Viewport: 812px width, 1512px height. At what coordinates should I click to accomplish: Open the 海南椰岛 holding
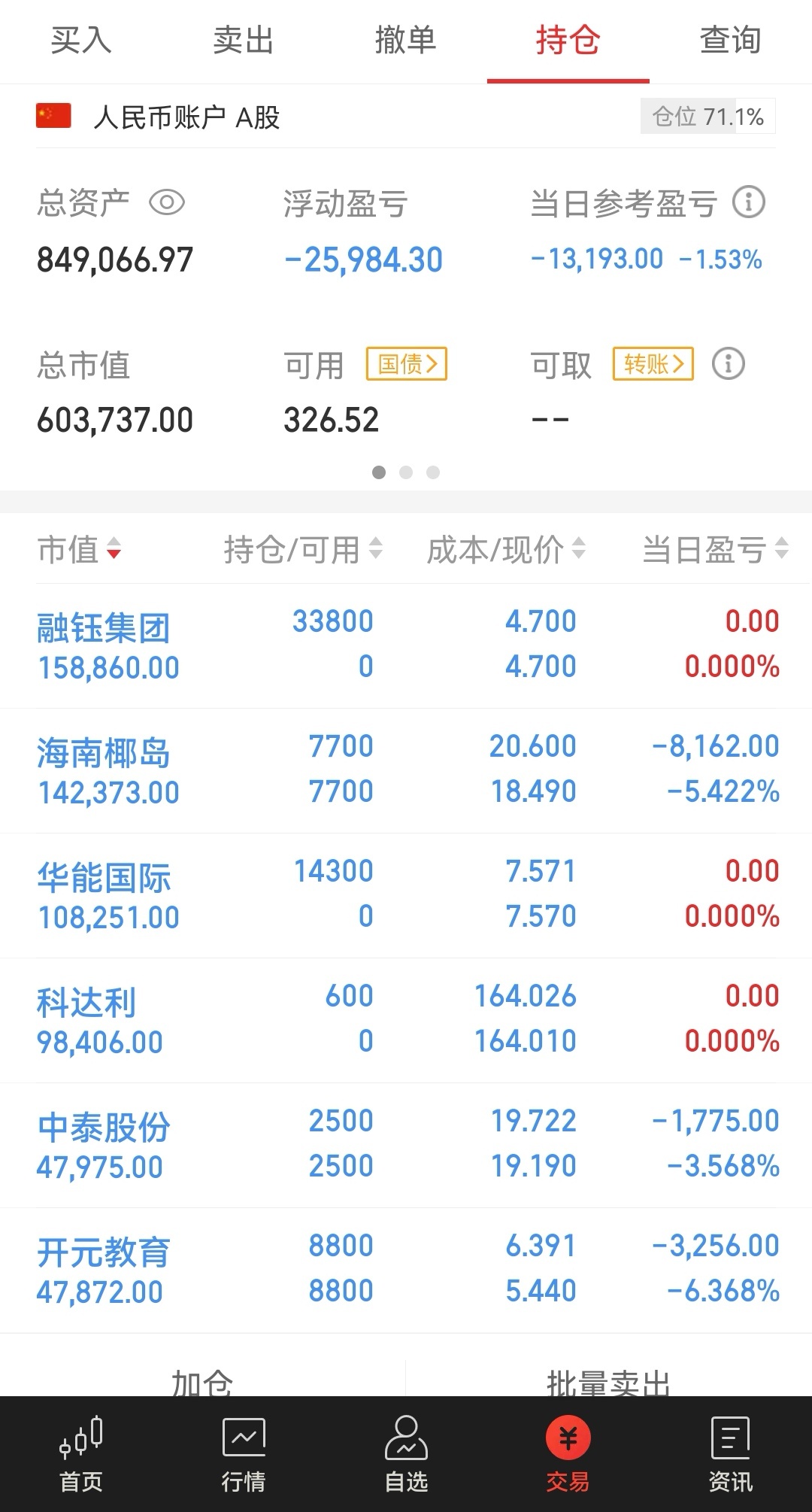click(406, 770)
